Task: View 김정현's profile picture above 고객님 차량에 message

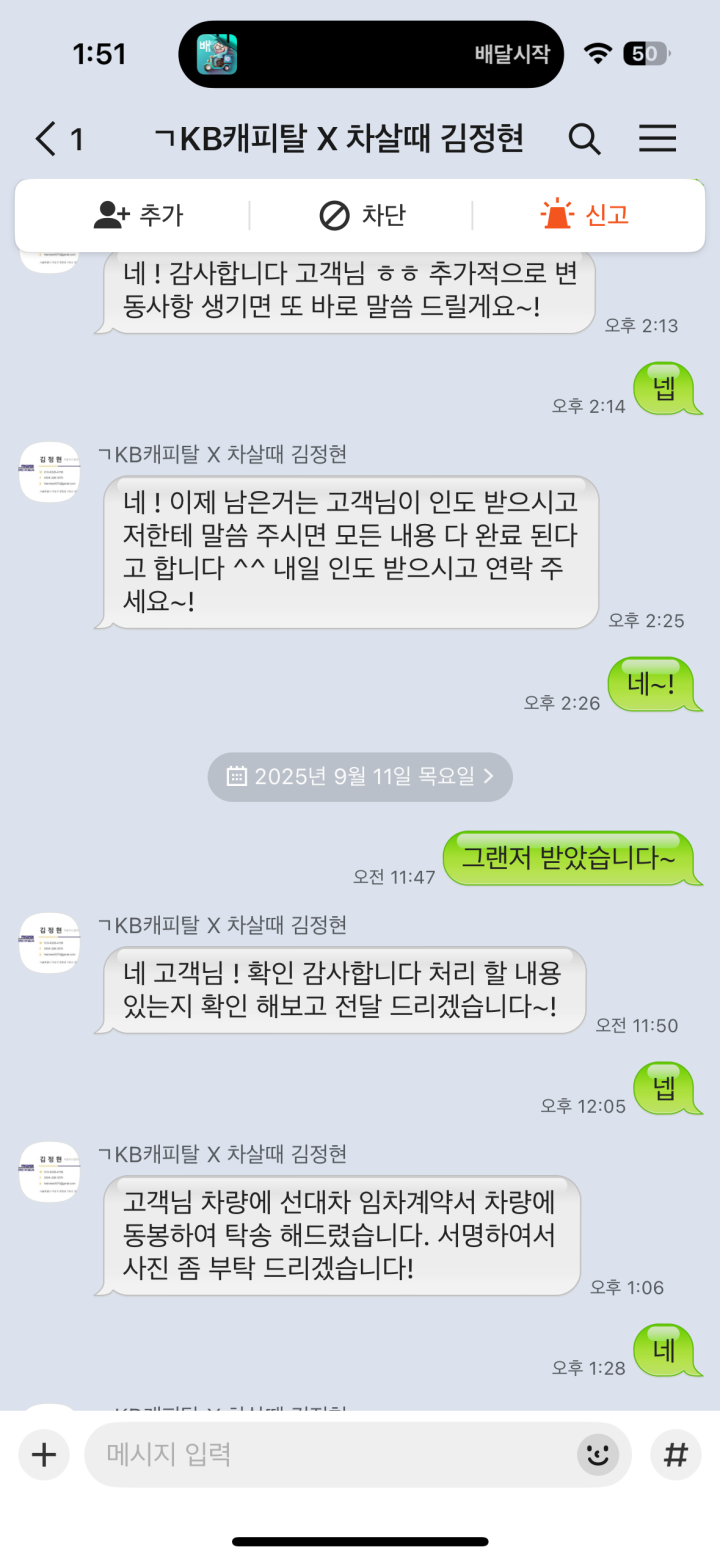Action: 49,1171
